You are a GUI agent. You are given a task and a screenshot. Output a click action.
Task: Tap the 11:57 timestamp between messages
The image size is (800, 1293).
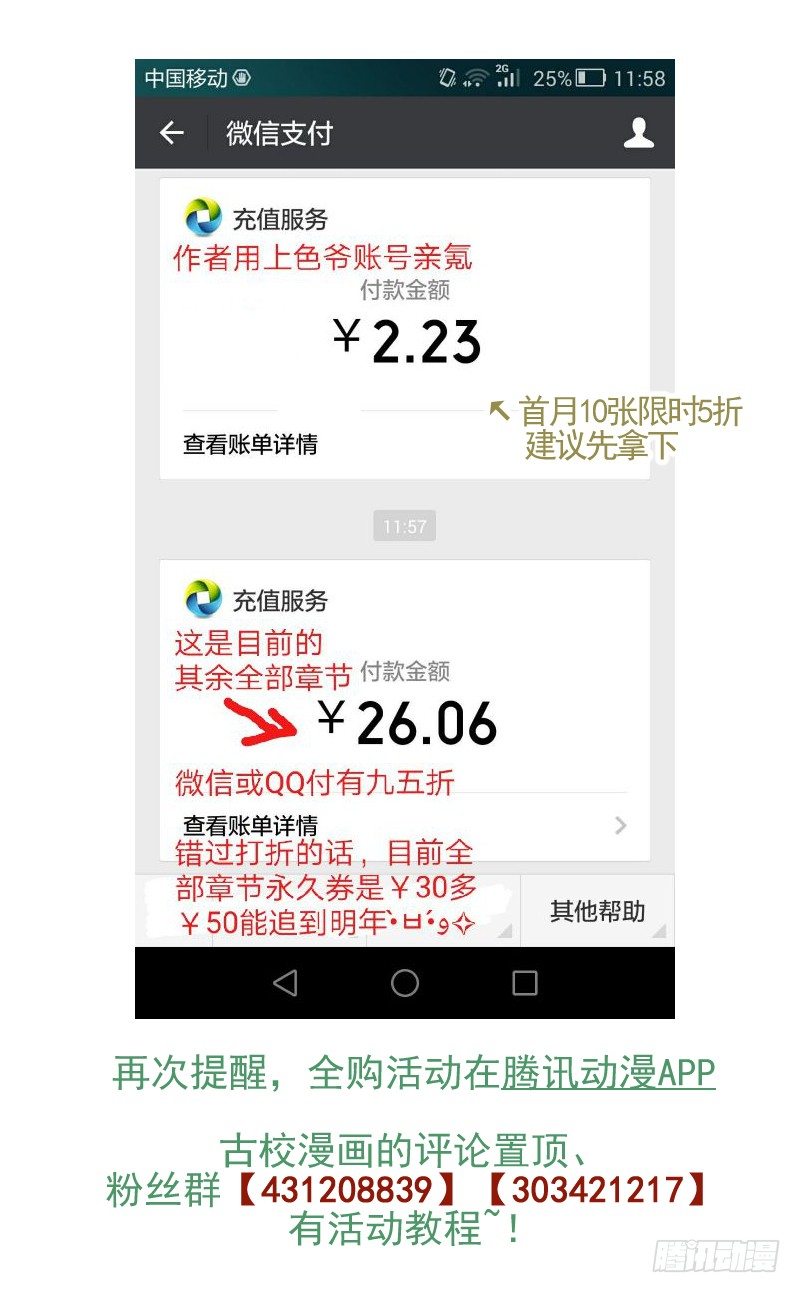404,525
